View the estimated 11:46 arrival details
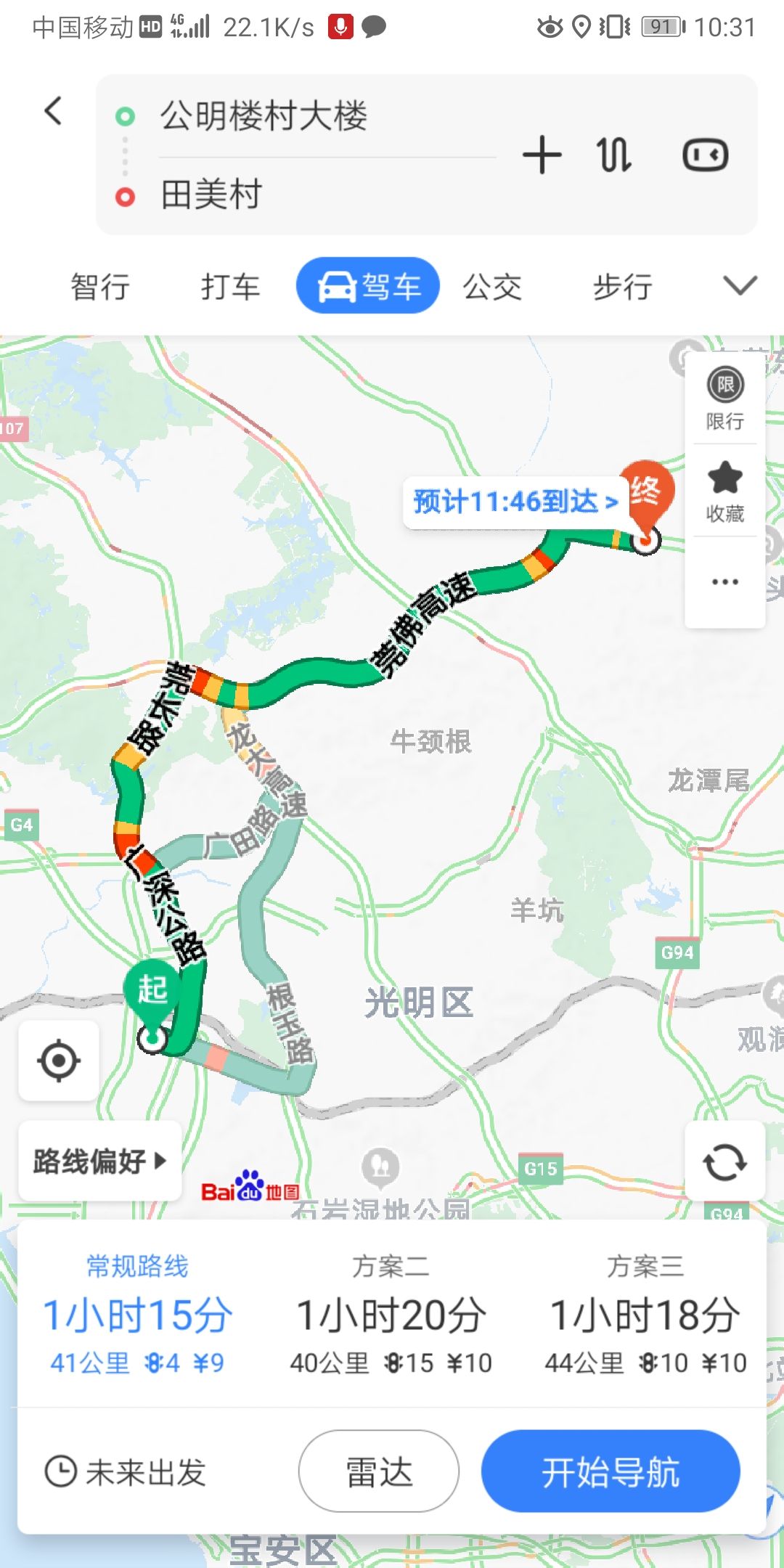 pos(515,502)
